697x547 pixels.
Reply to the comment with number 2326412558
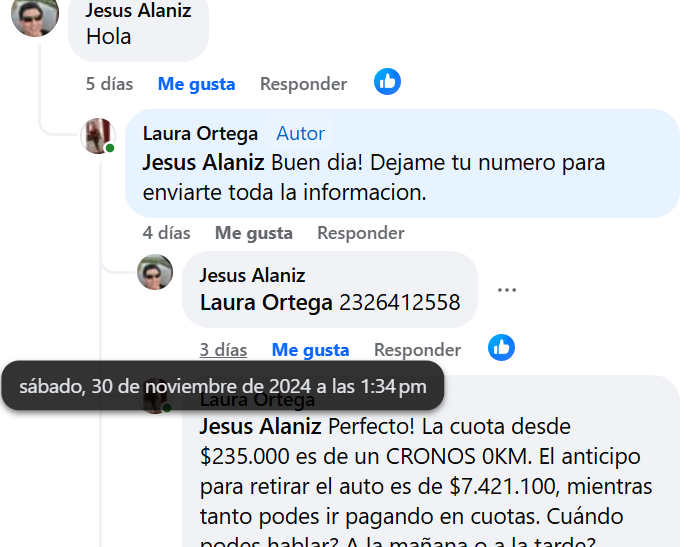(x=417, y=350)
